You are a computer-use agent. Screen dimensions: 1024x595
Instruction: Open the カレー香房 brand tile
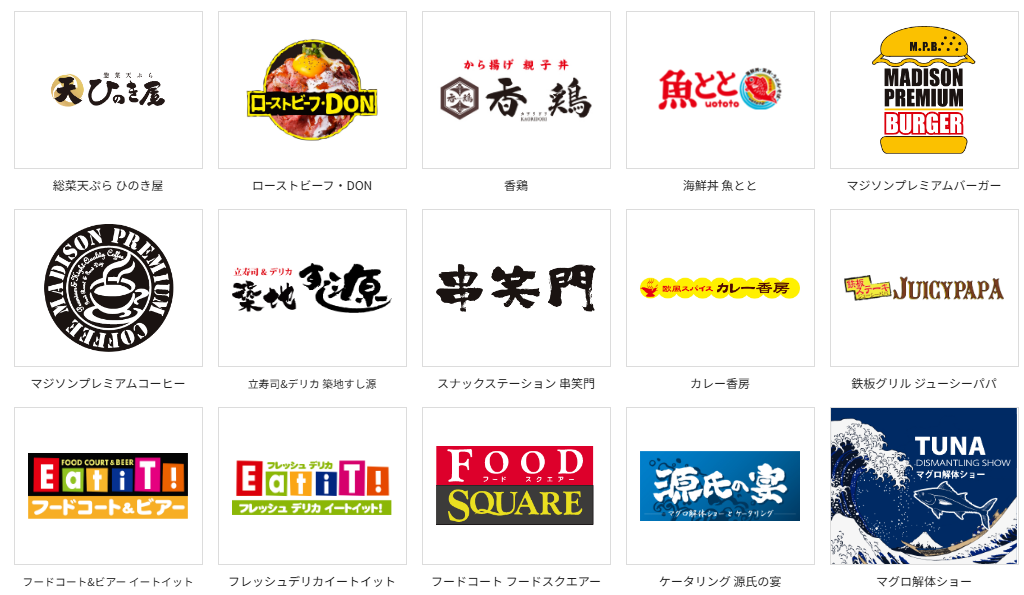point(720,288)
